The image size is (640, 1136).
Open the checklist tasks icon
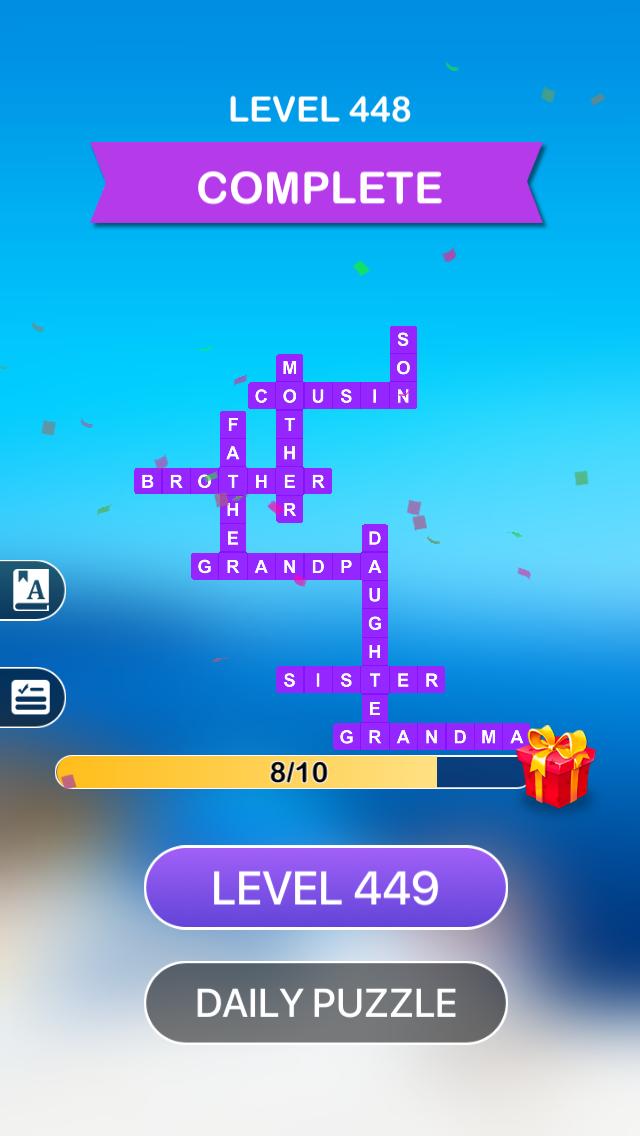pyautogui.click(x=30, y=697)
